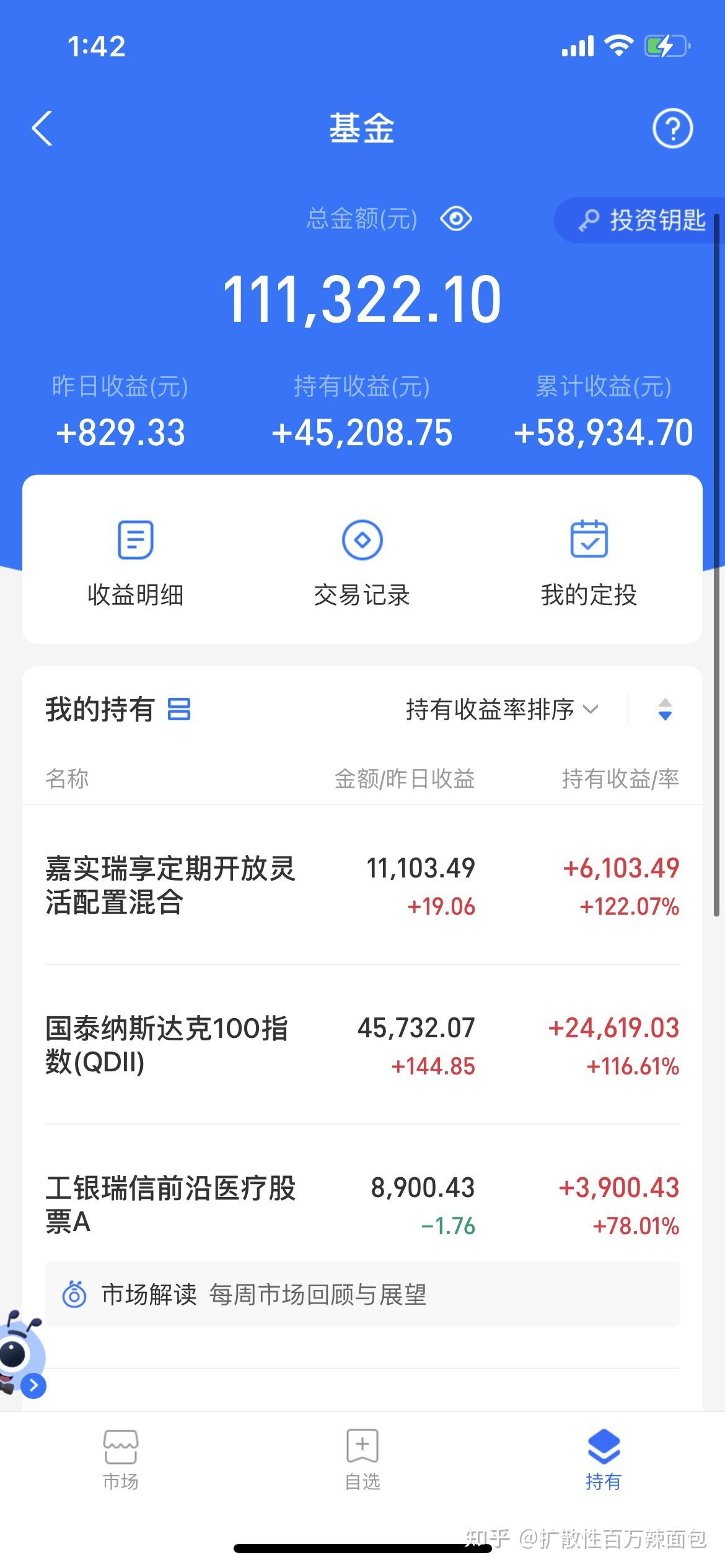
Task: Open the list view icon beside 我的持有
Action: pos(180,710)
